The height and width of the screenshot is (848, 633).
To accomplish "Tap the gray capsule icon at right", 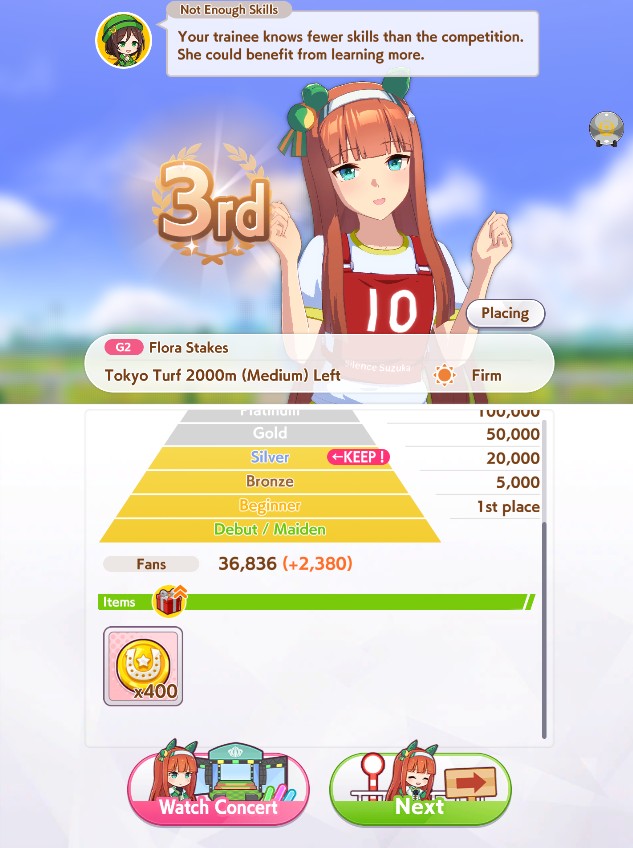I will click(x=607, y=129).
